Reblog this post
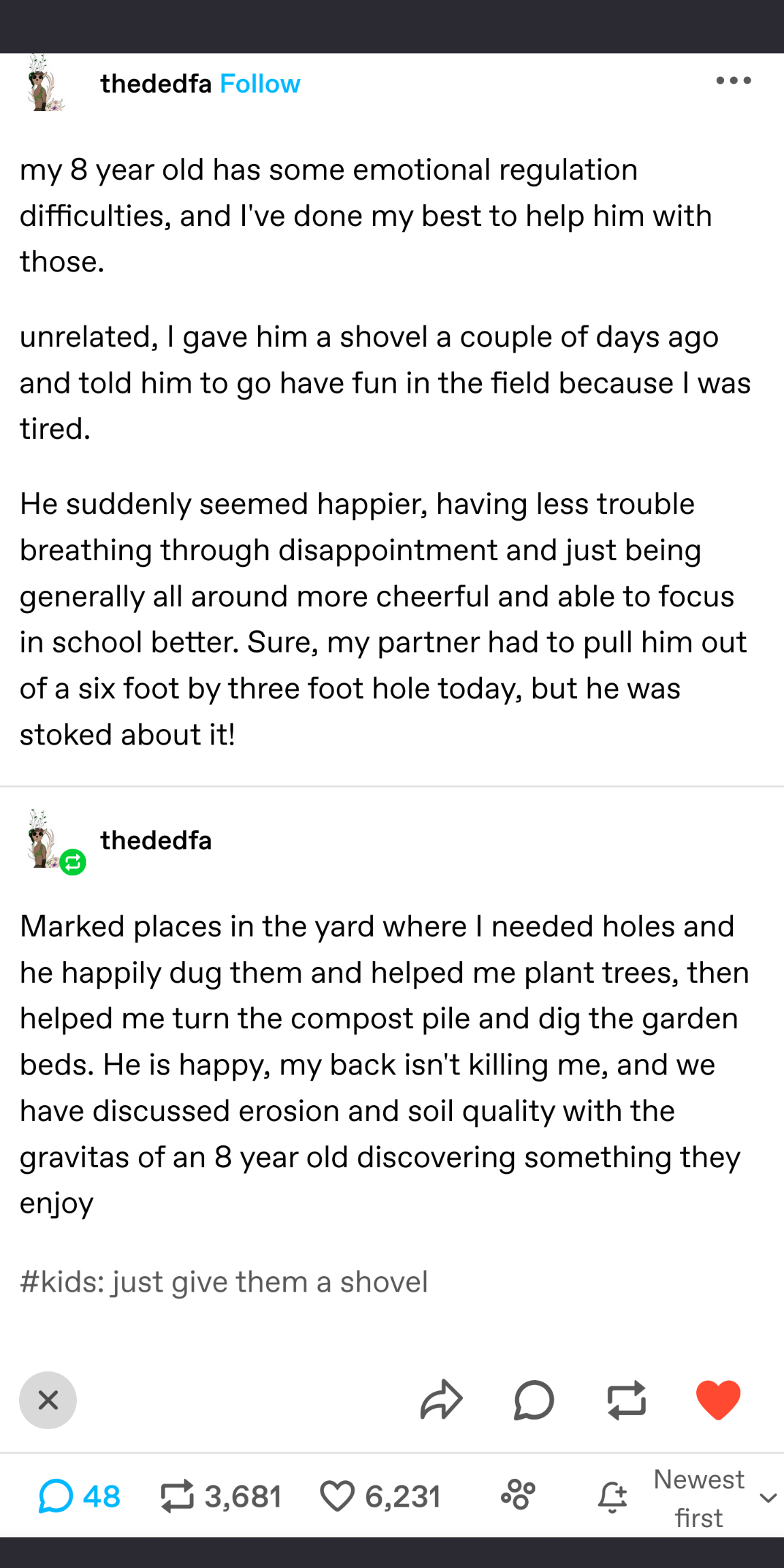 [x=626, y=1400]
